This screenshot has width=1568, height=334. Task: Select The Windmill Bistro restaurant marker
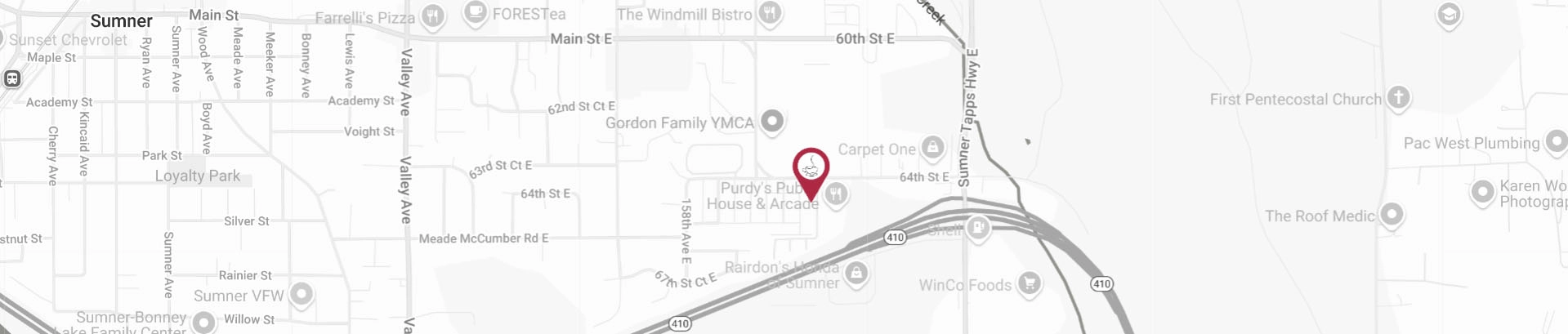tap(769, 12)
